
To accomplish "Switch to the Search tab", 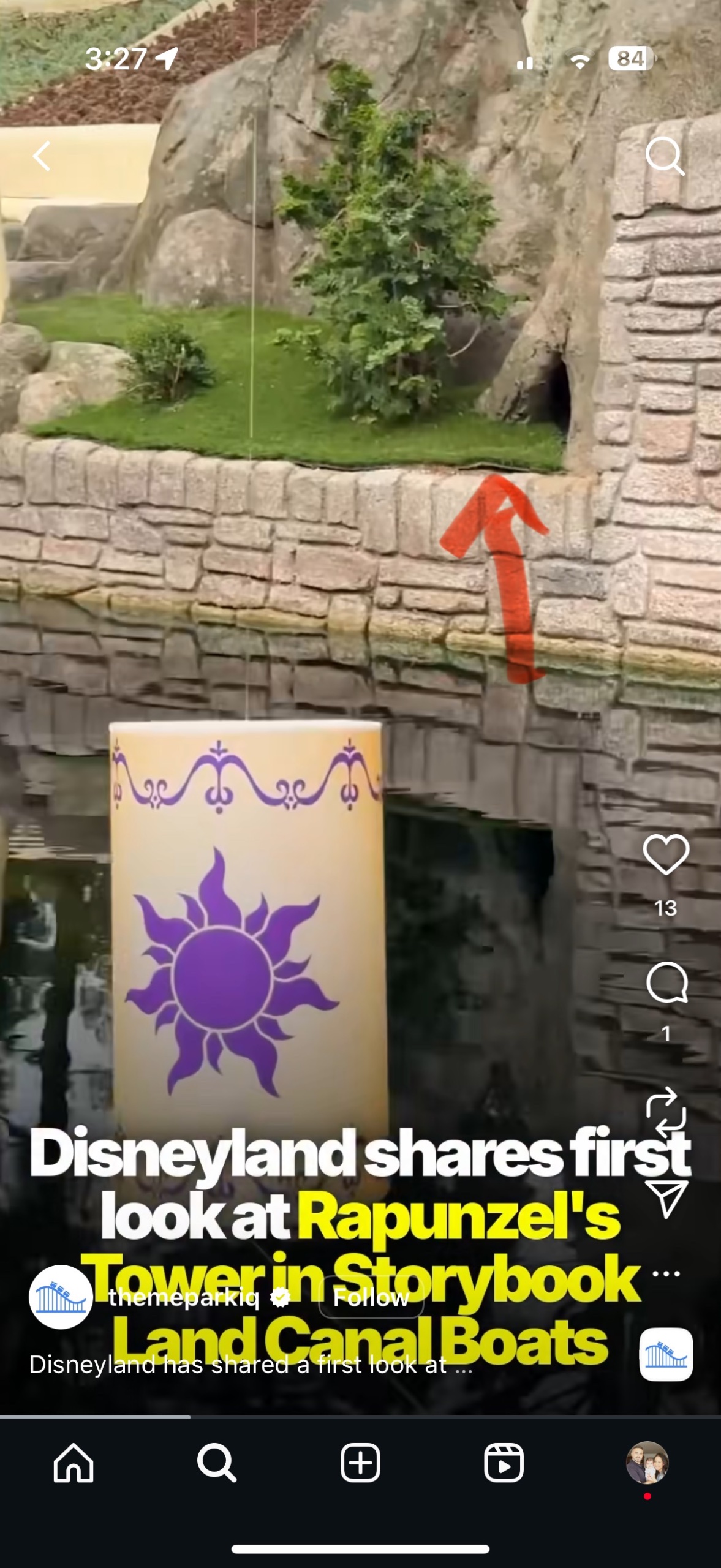I will click(x=216, y=1463).
